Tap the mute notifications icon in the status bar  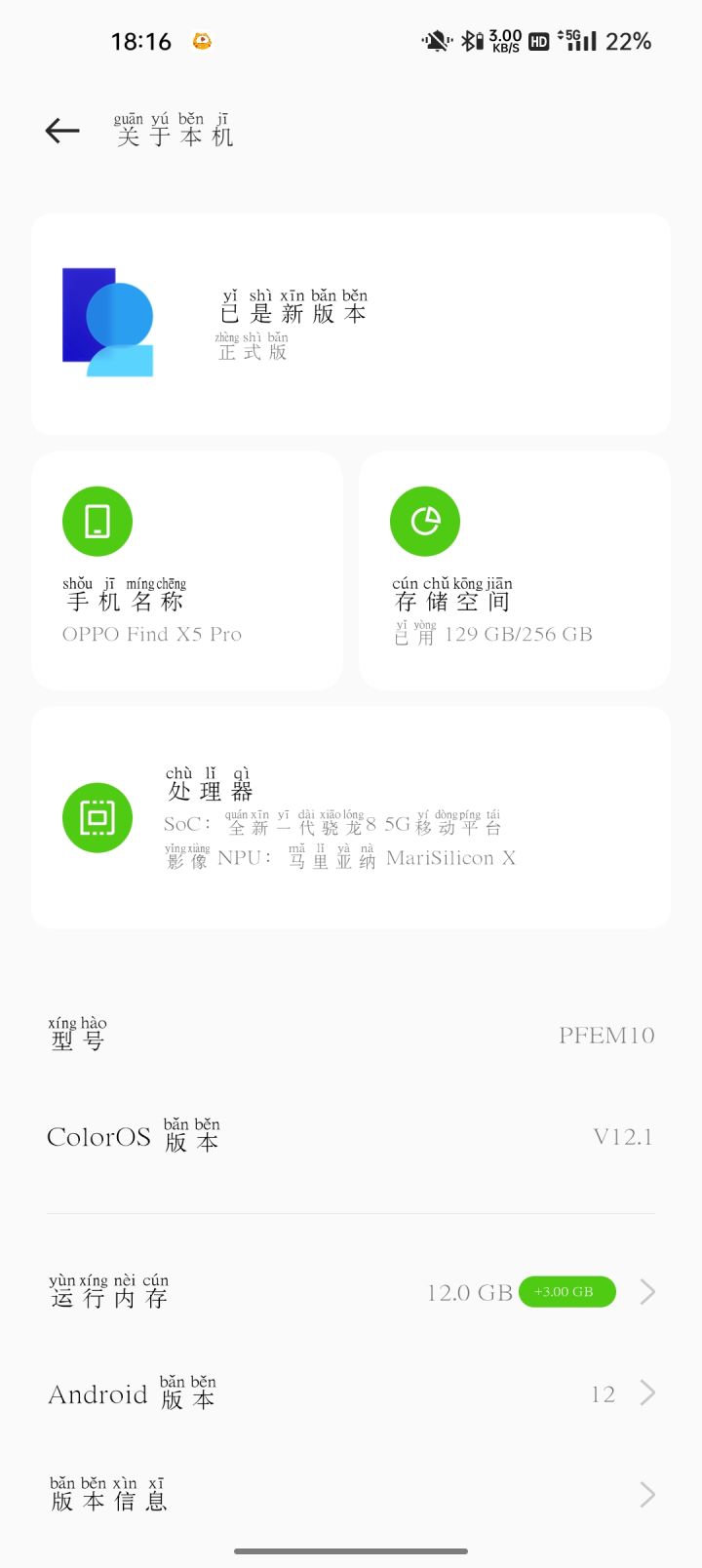(436, 41)
